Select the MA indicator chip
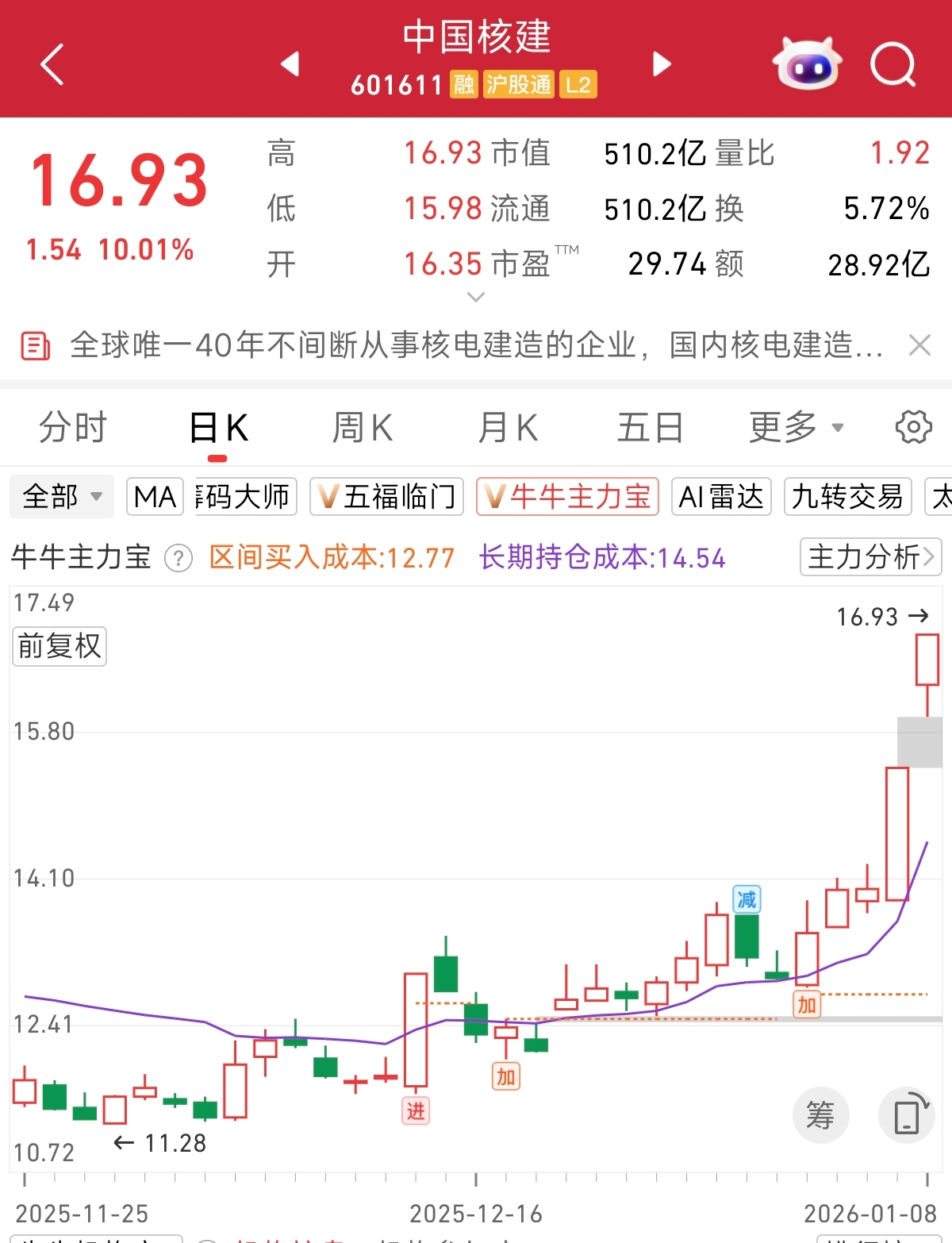This screenshot has width=952, height=1243. pyautogui.click(x=155, y=497)
